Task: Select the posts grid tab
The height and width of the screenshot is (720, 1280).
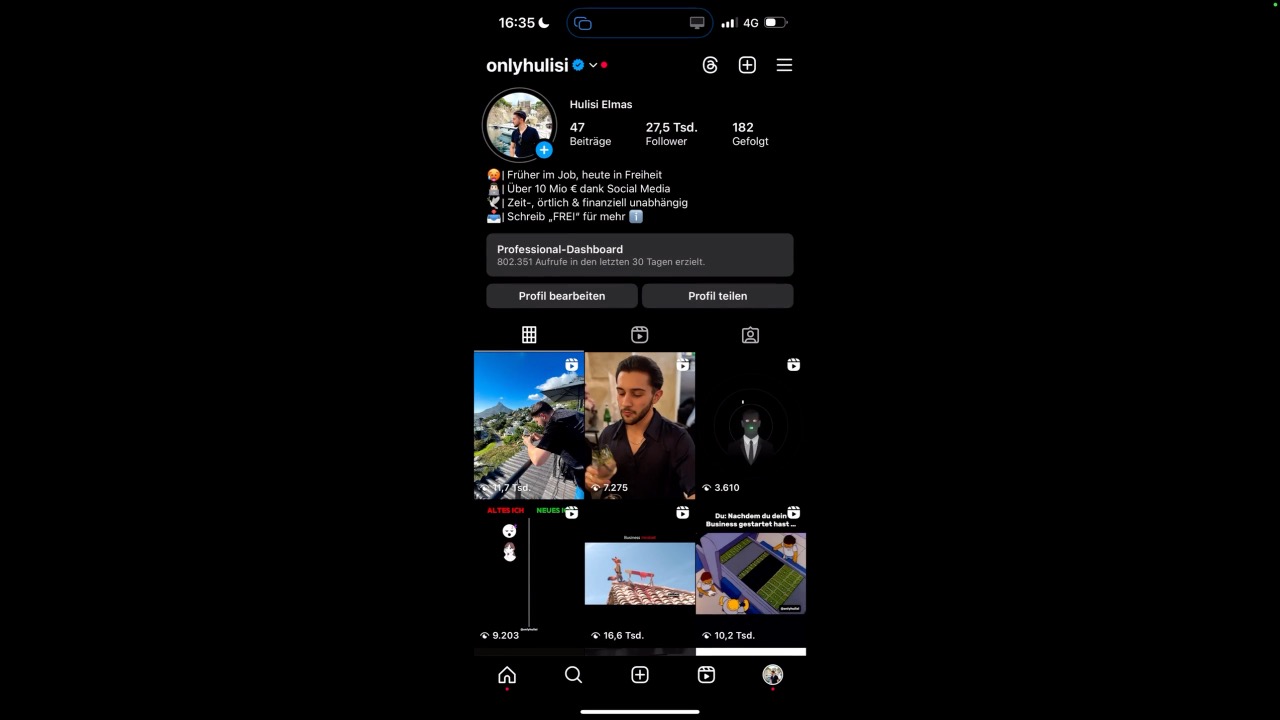Action: (529, 335)
